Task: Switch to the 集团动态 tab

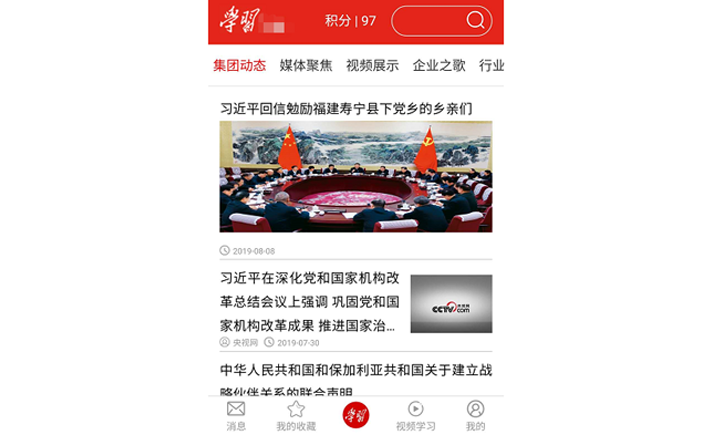Action: 239,66
